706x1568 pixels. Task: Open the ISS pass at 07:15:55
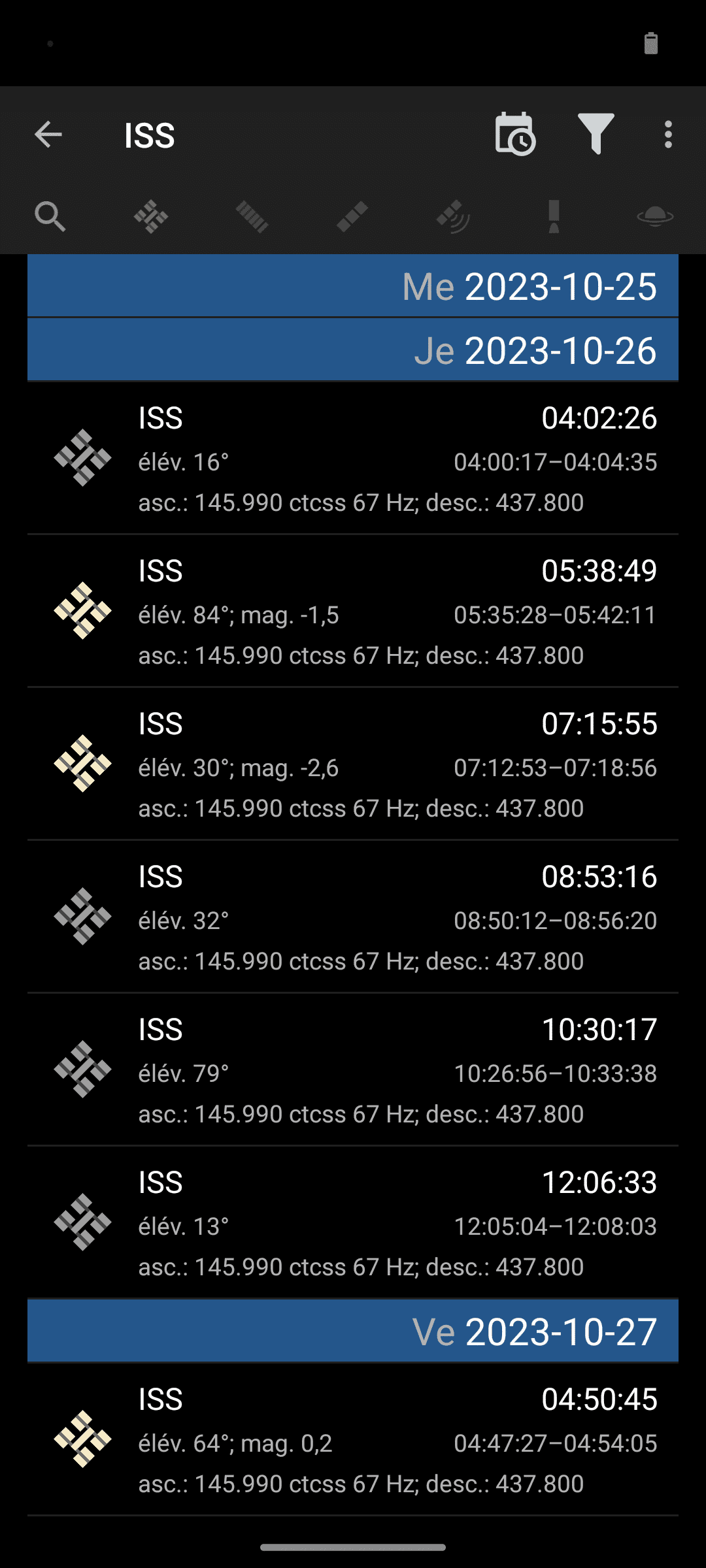(353, 764)
